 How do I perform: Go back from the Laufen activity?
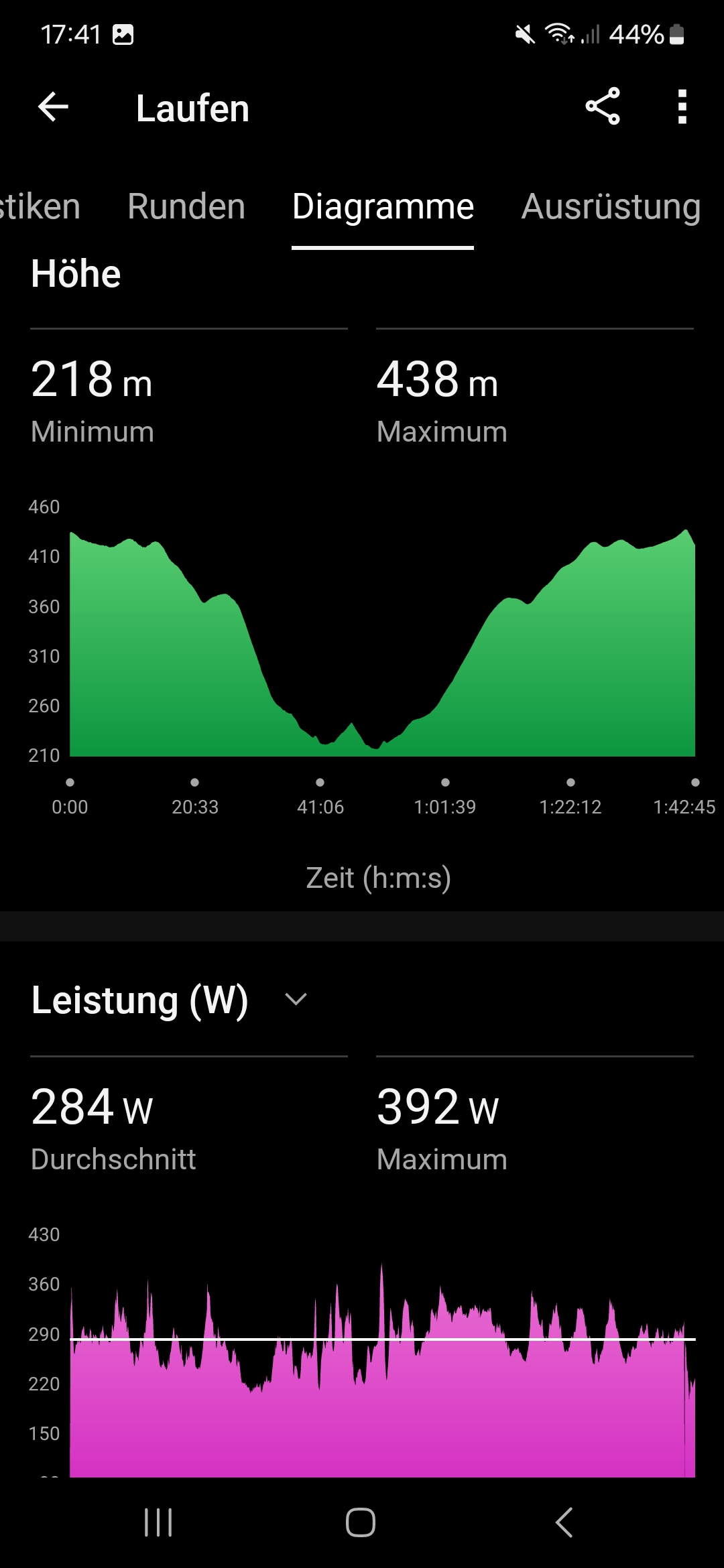[54, 107]
